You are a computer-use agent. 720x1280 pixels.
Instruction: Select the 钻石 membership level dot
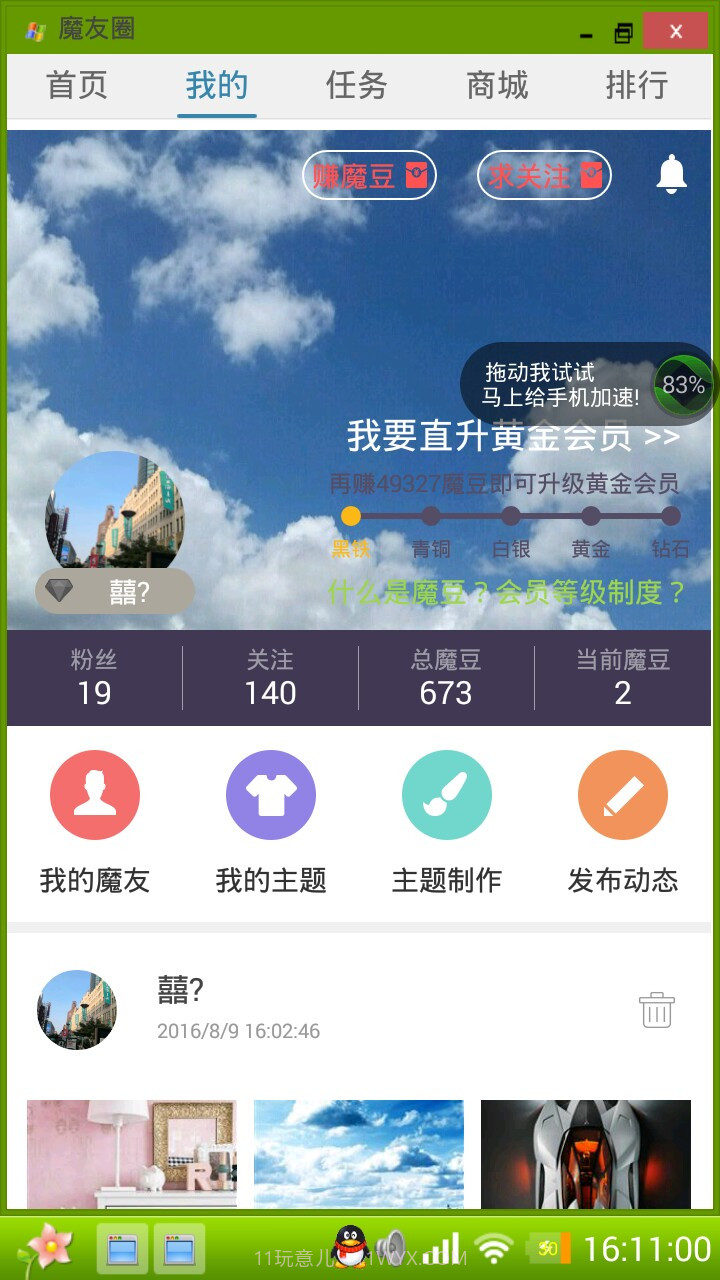(x=671, y=516)
